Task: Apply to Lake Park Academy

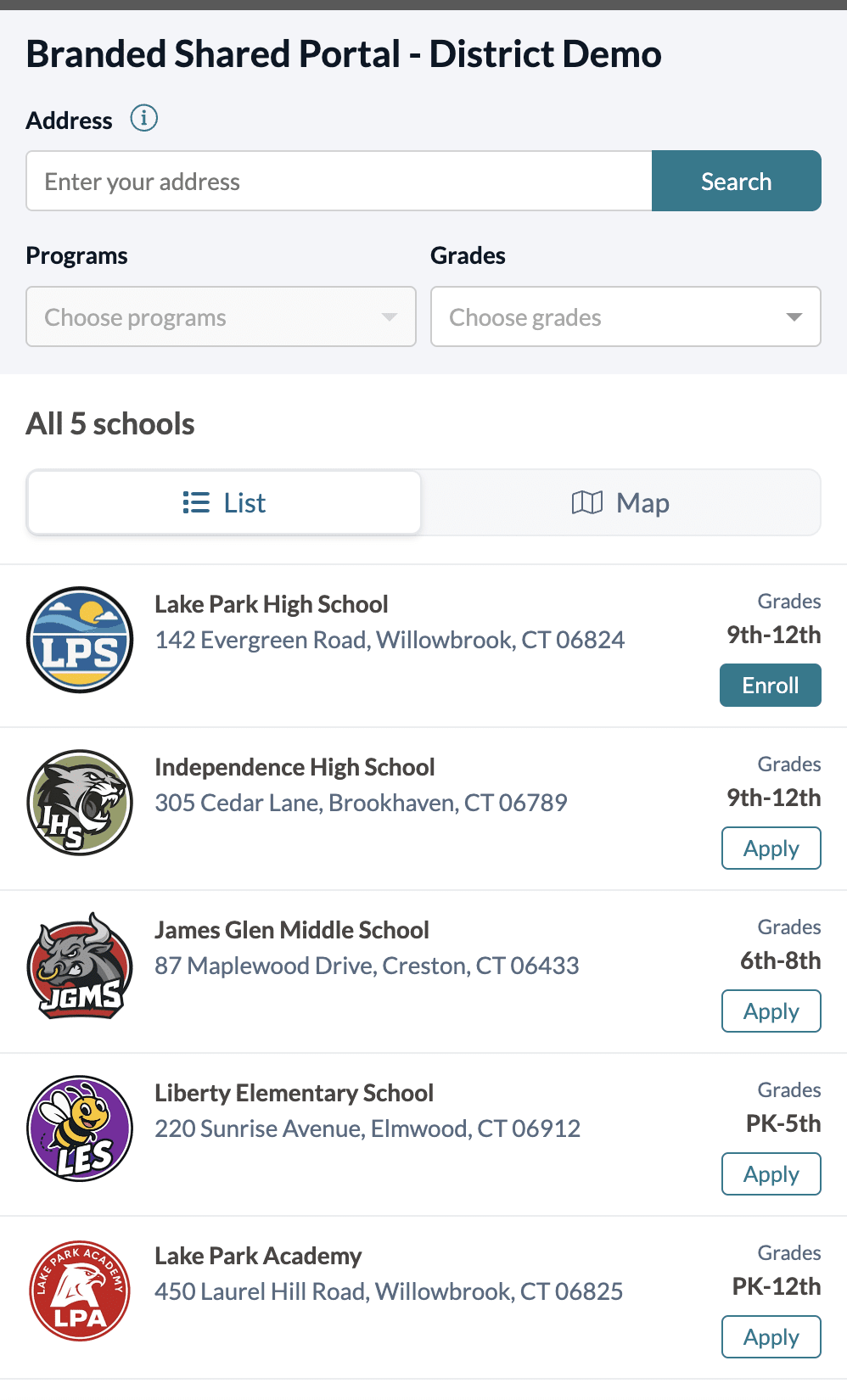Action: (x=771, y=1336)
